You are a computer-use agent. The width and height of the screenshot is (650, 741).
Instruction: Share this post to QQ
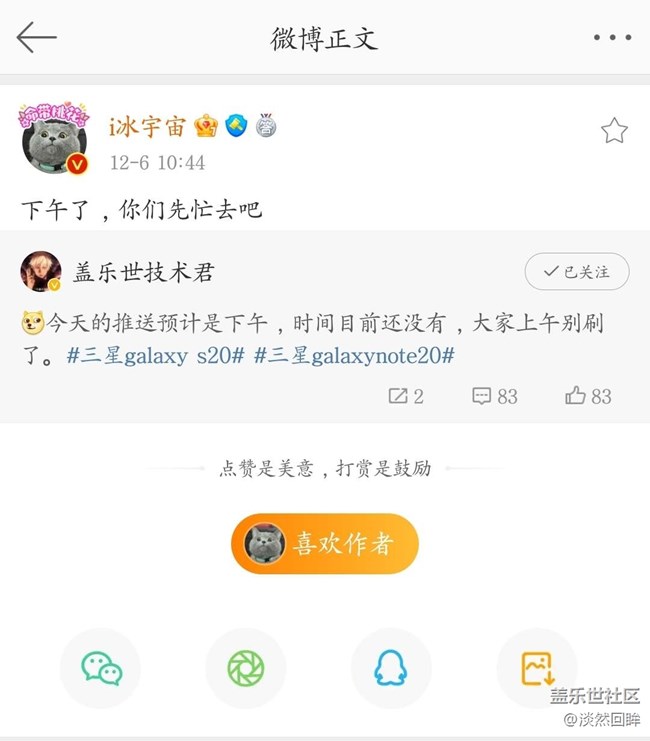pos(391,668)
